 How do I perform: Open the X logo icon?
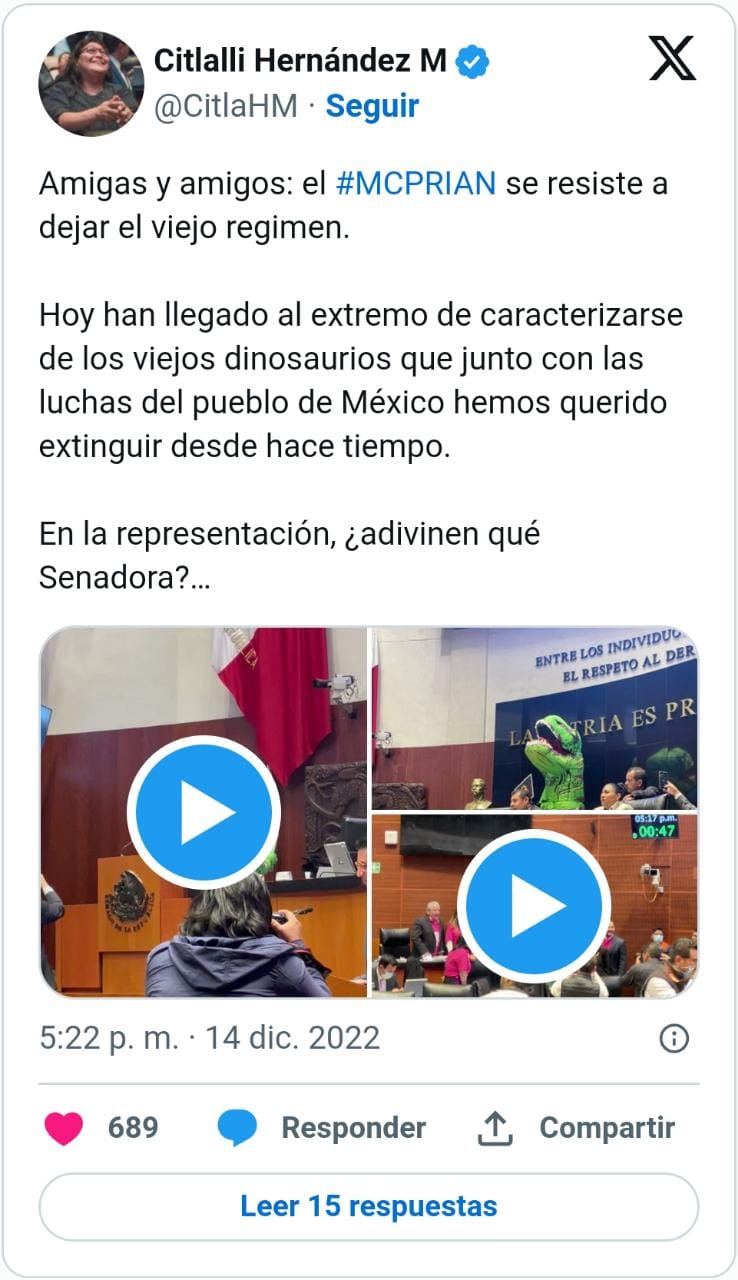[672, 58]
